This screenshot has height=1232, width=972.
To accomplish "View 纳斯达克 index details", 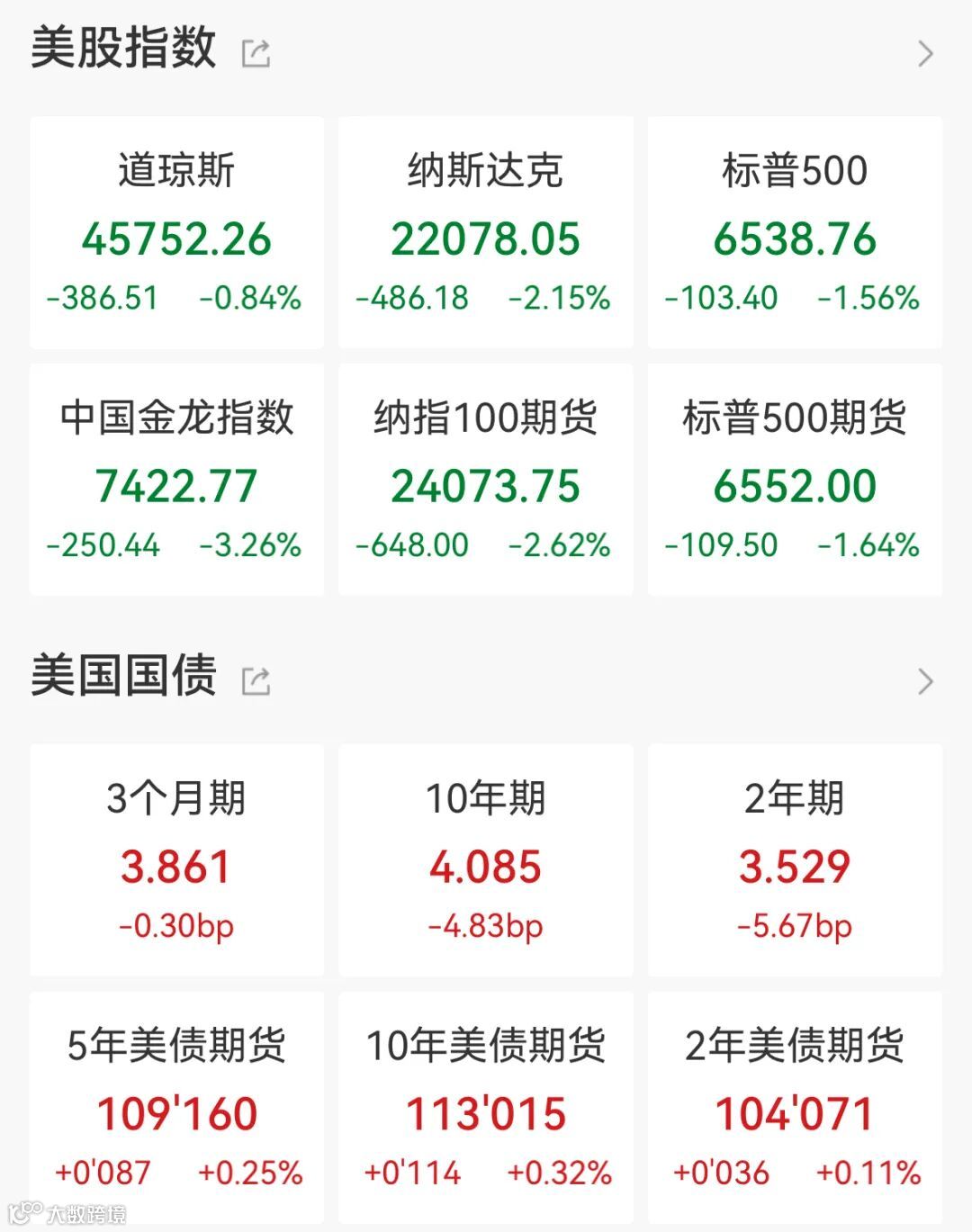I will coord(486,232).
